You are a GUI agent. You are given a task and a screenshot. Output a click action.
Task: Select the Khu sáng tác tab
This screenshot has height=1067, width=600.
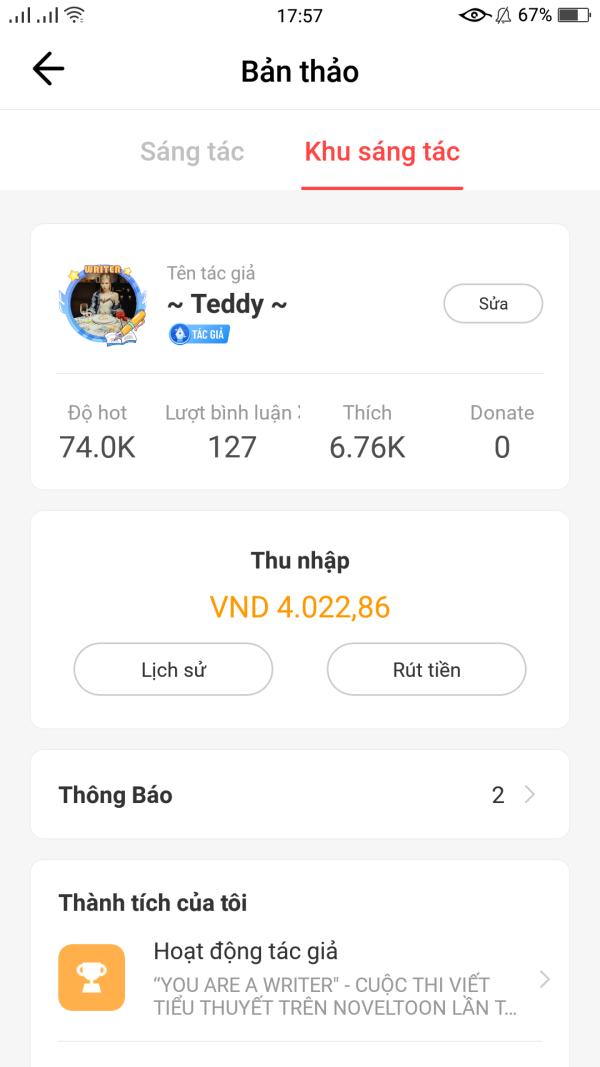click(382, 152)
